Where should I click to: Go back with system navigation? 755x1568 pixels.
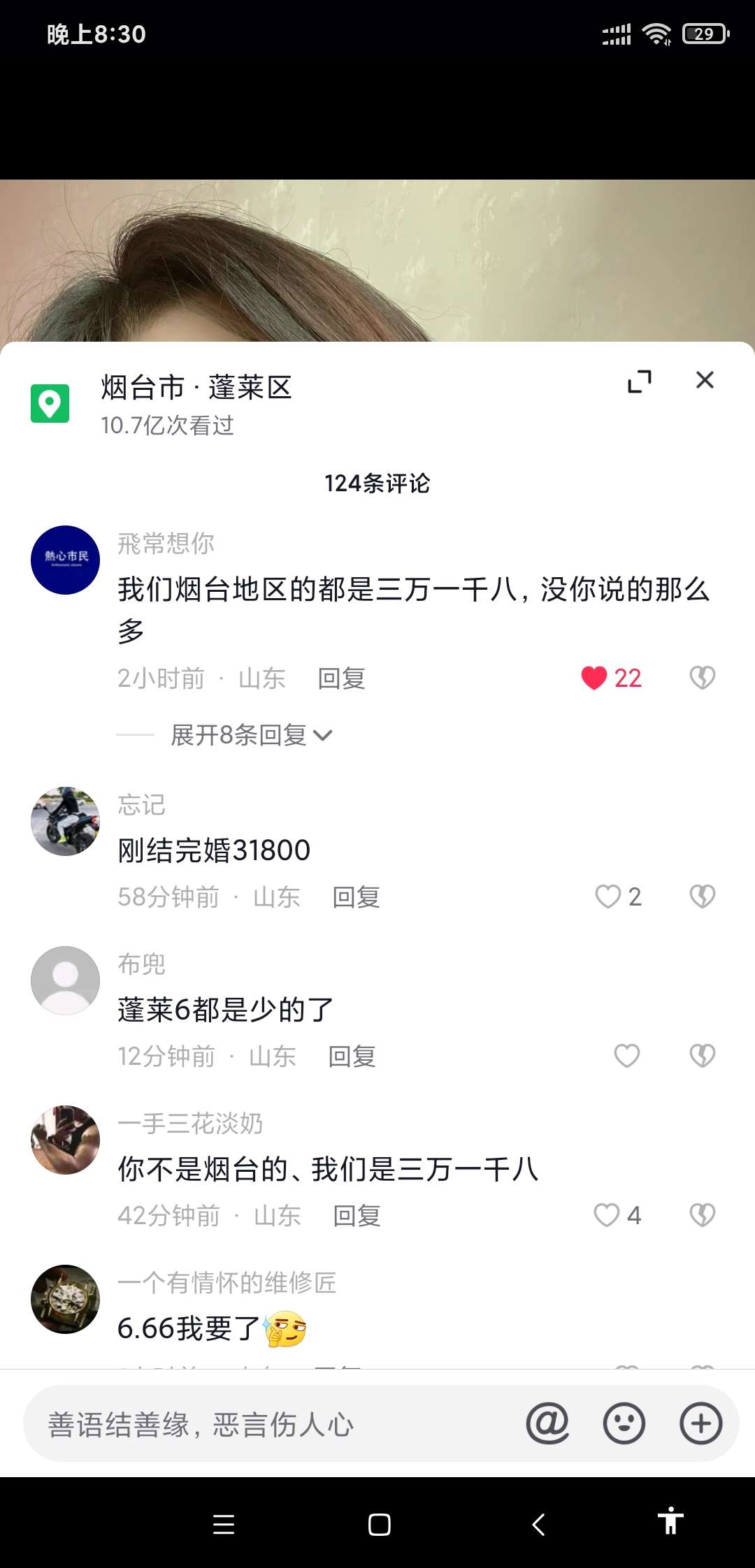(538, 1524)
